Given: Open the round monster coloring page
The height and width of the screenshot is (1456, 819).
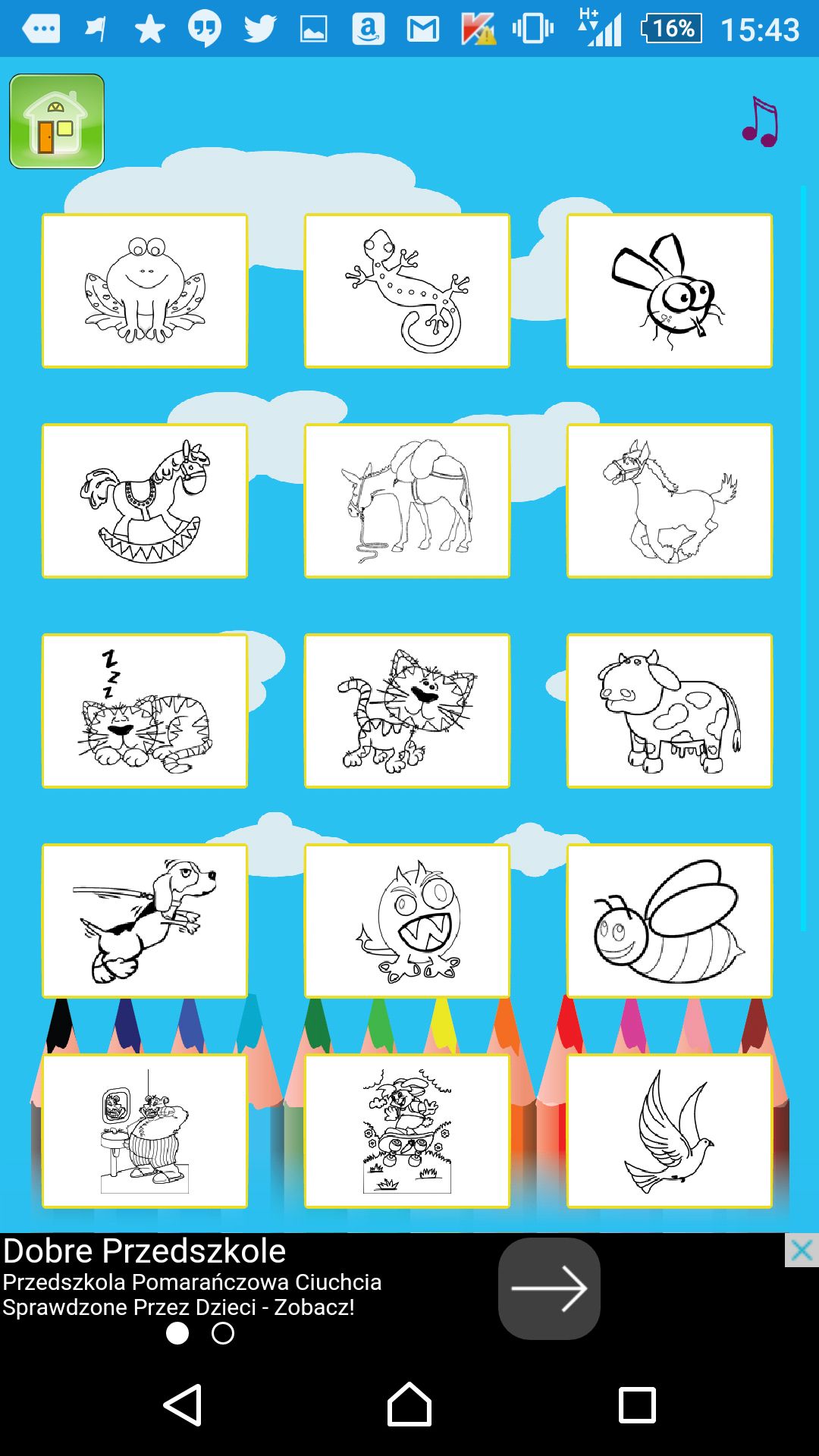Looking at the screenshot, I should click(x=407, y=921).
